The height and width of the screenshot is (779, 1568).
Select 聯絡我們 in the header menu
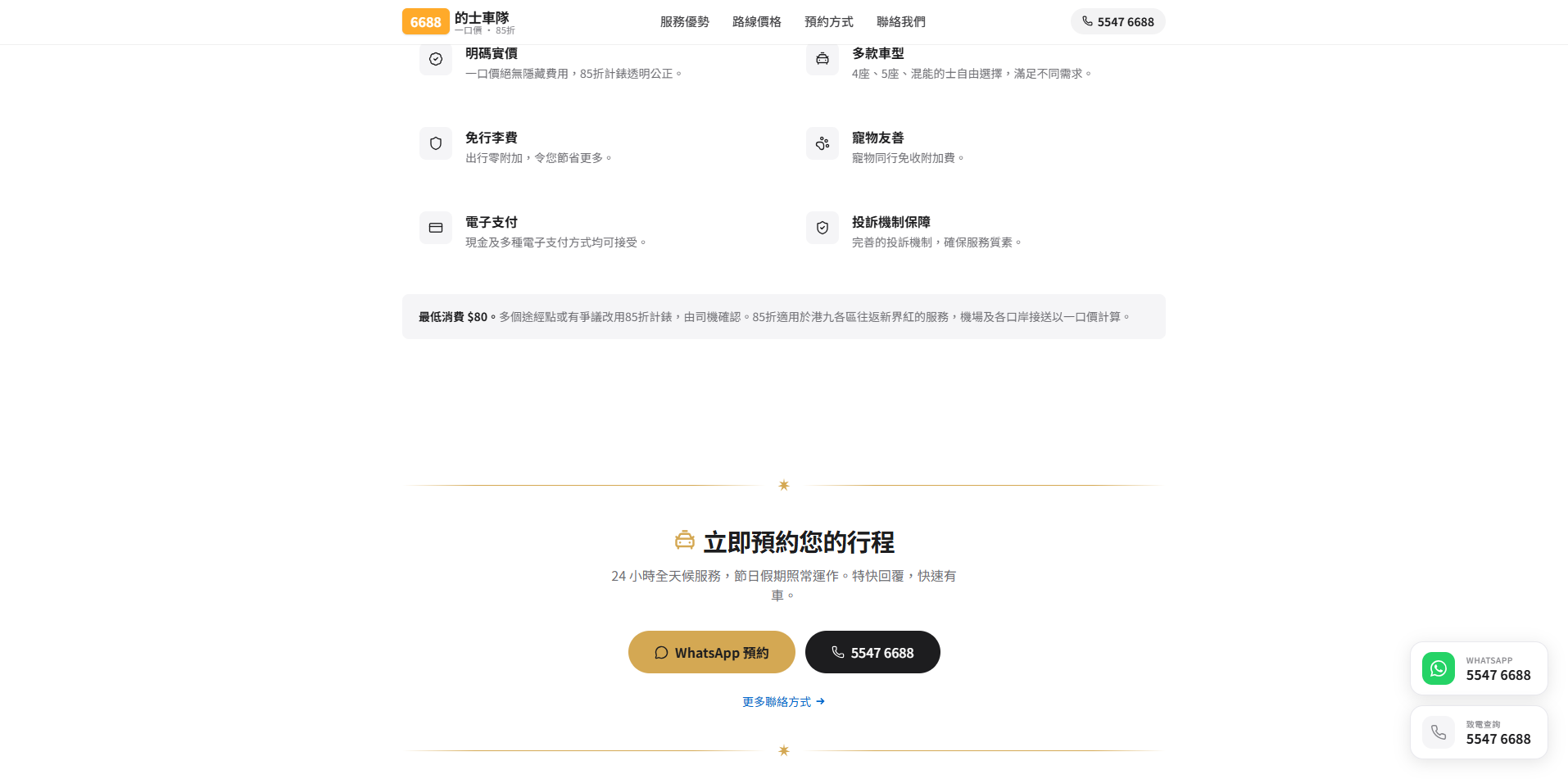point(900,22)
